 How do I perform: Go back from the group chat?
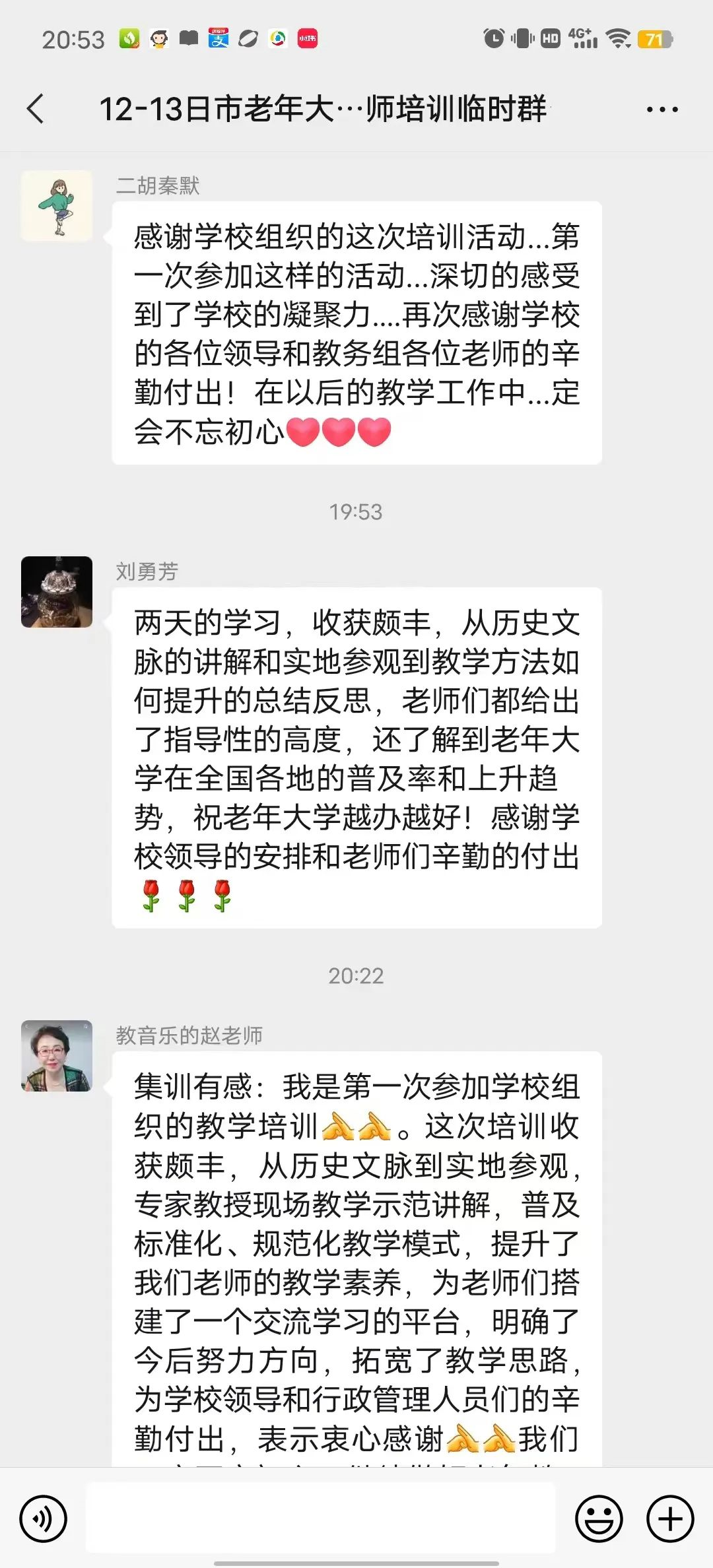(36, 109)
